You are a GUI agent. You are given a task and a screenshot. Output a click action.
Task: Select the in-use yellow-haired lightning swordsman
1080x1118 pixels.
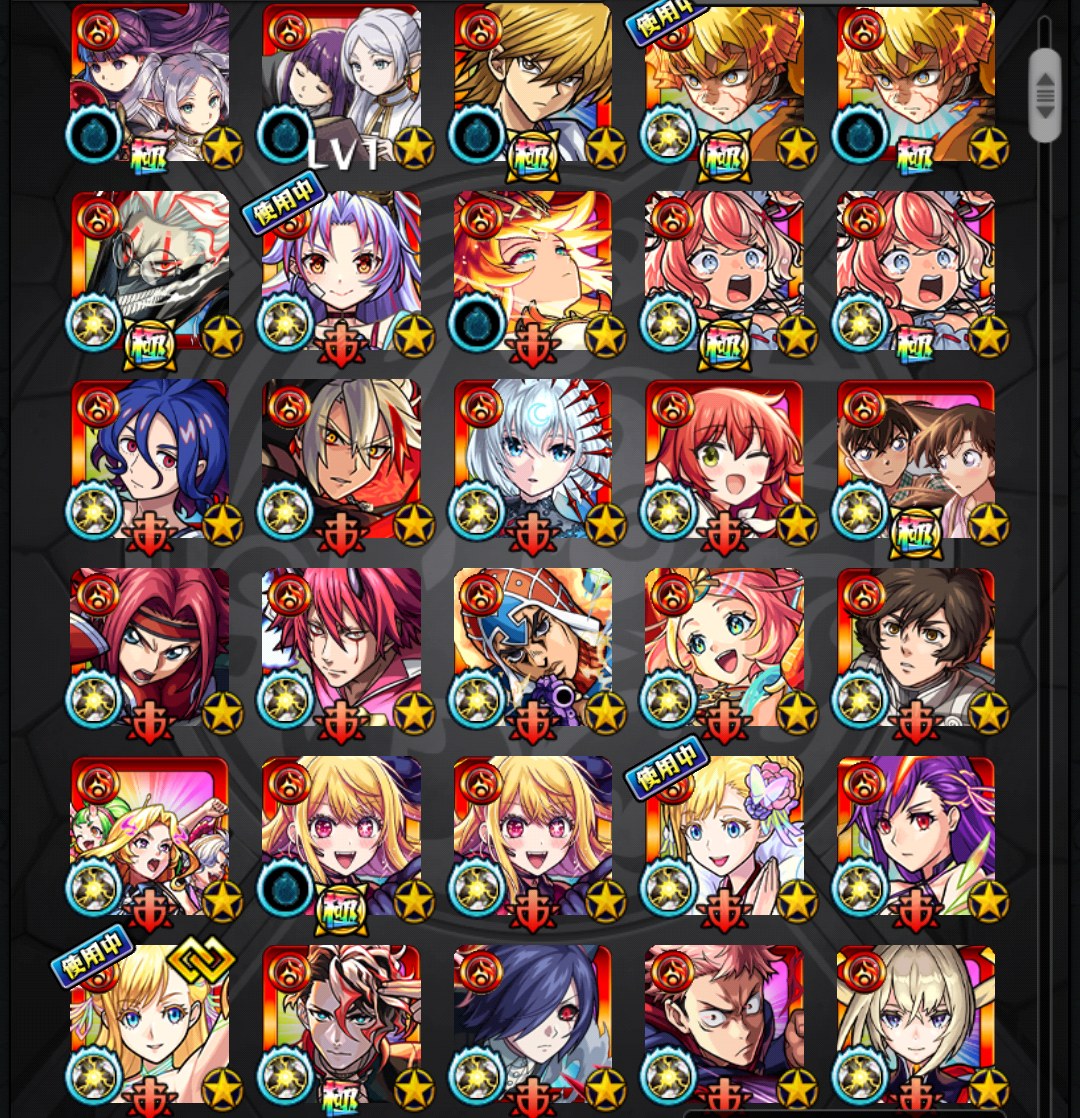point(724,85)
